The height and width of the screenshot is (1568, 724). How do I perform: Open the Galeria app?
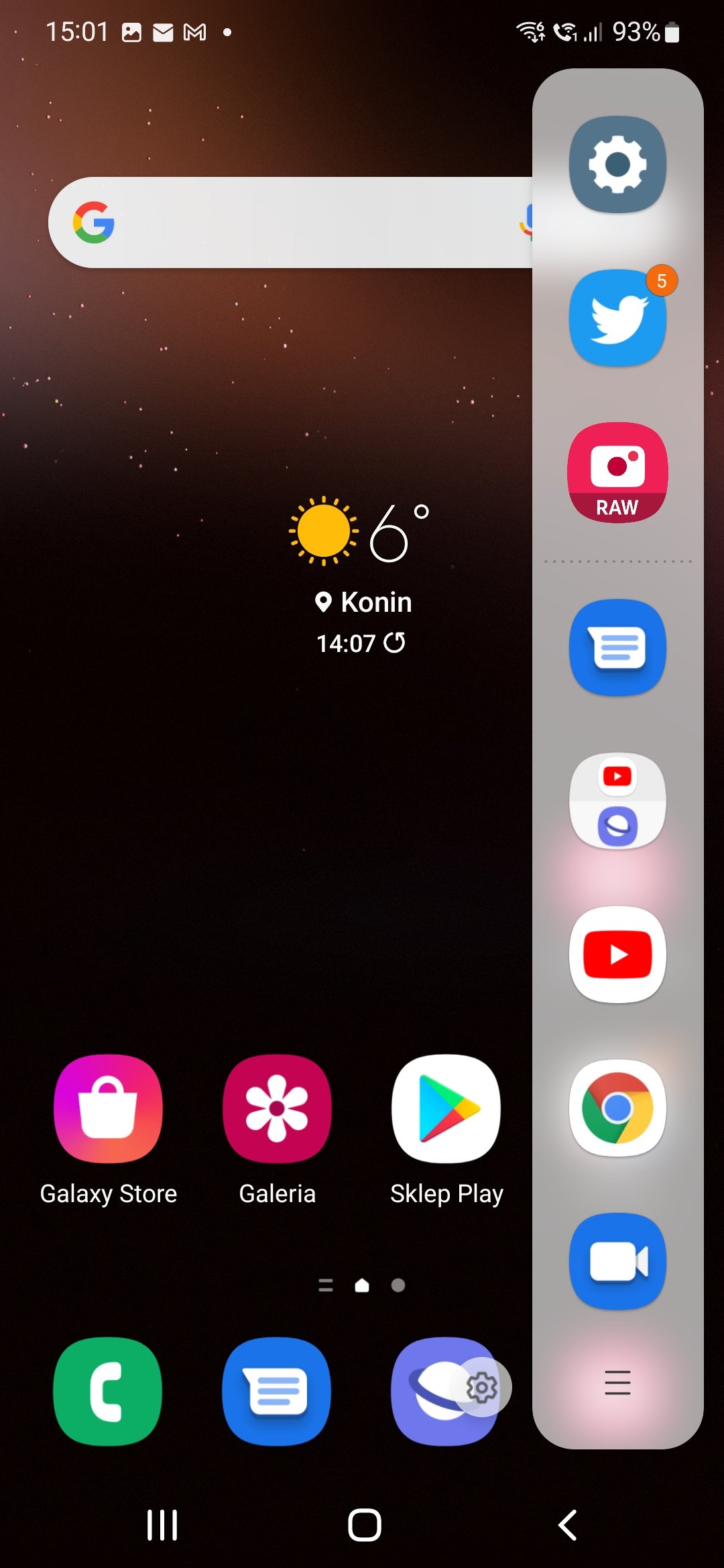[277, 1109]
